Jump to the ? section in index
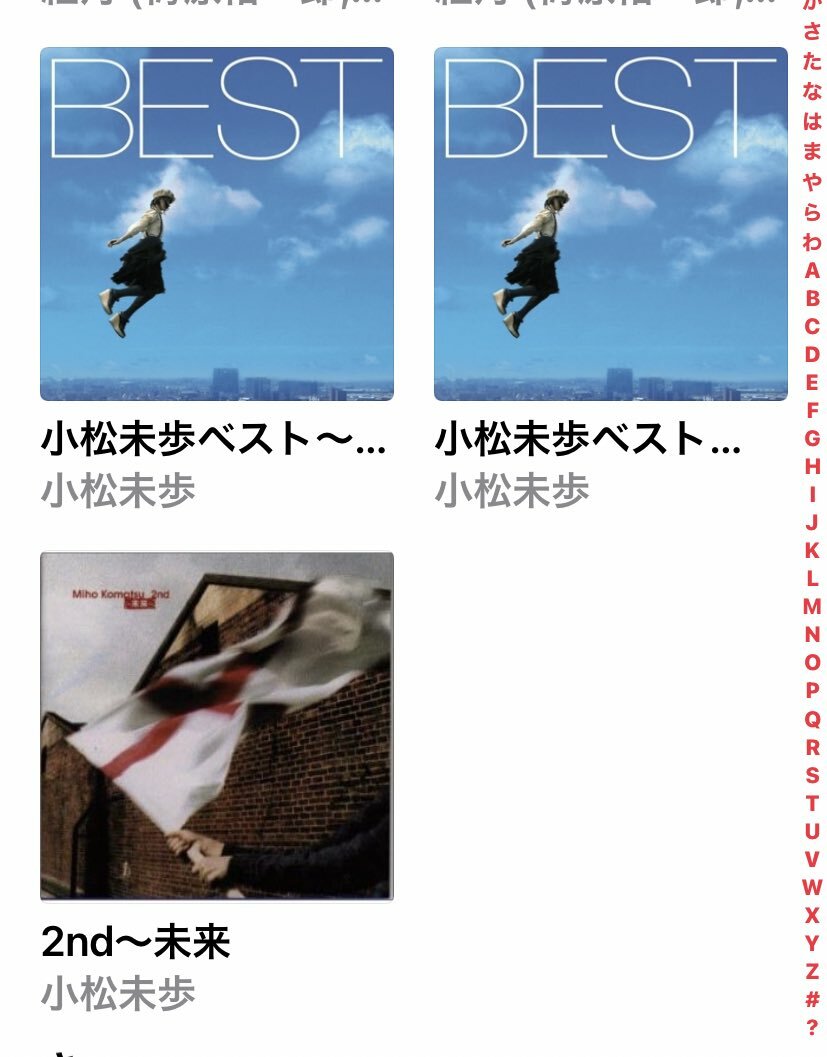This screenshot has height=1057, width=827. coord(812,1027)
